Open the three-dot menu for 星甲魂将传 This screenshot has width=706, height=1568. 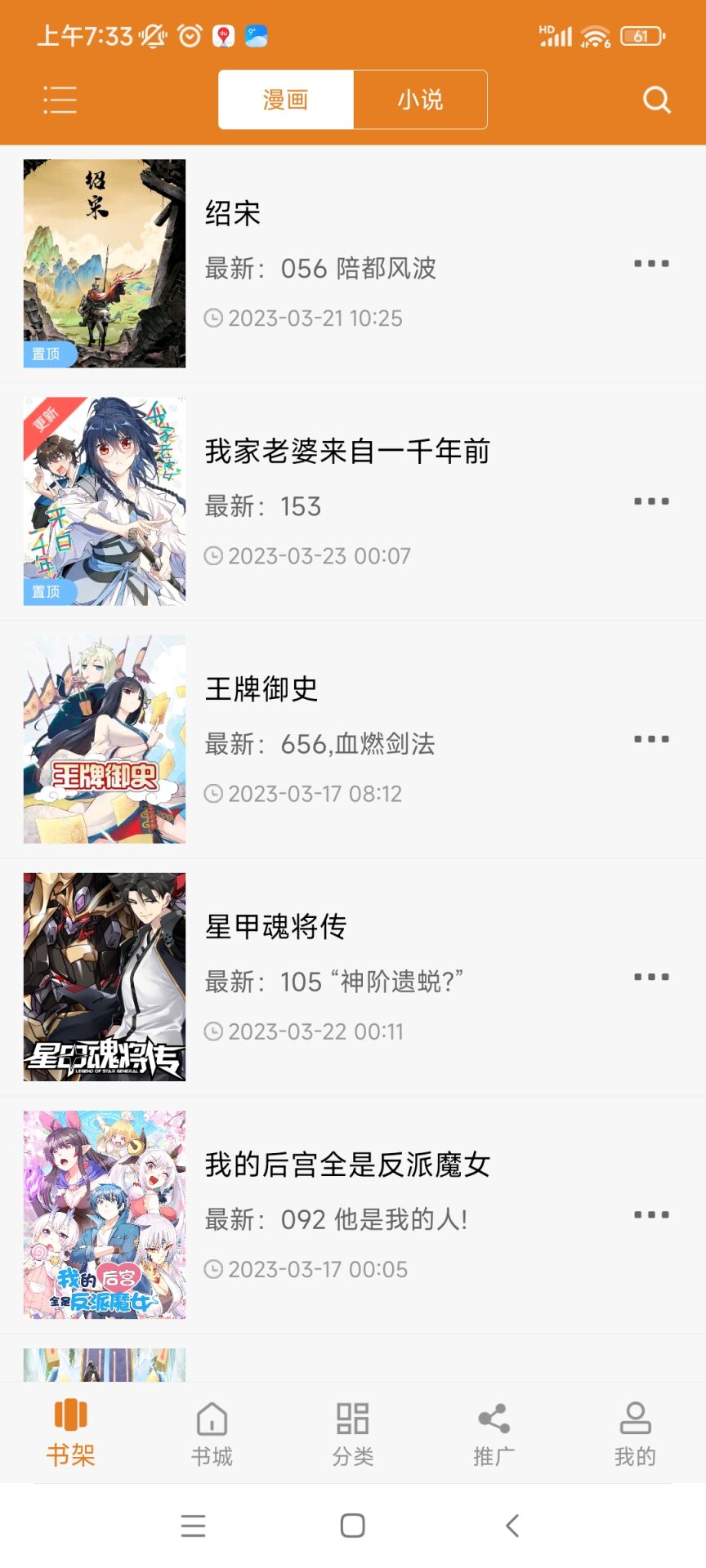(651, 977)
